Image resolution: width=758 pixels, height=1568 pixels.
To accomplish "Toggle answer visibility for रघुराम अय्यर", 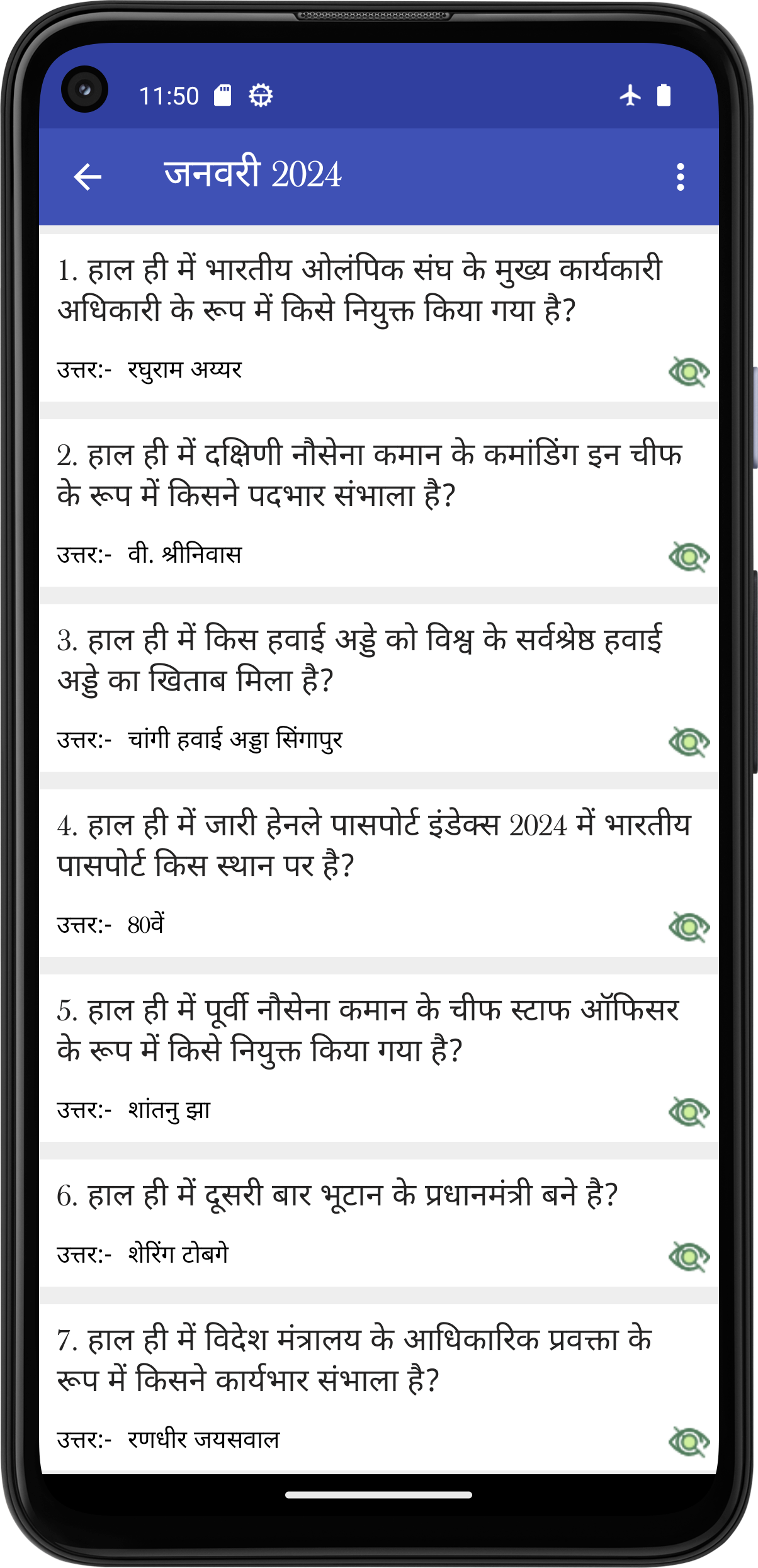I will (689, 371).
